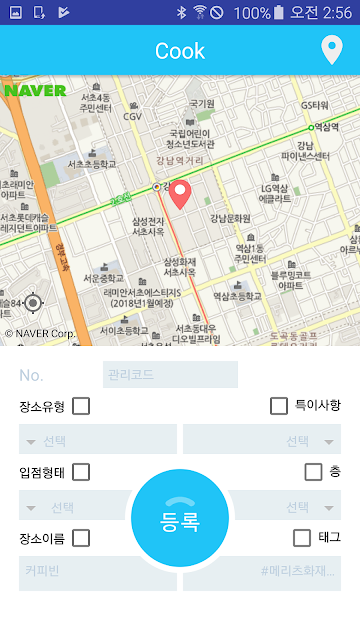Check the 입점형태 checkbox
The height and width of the screenshot is (640, 360).
(81, 472)
